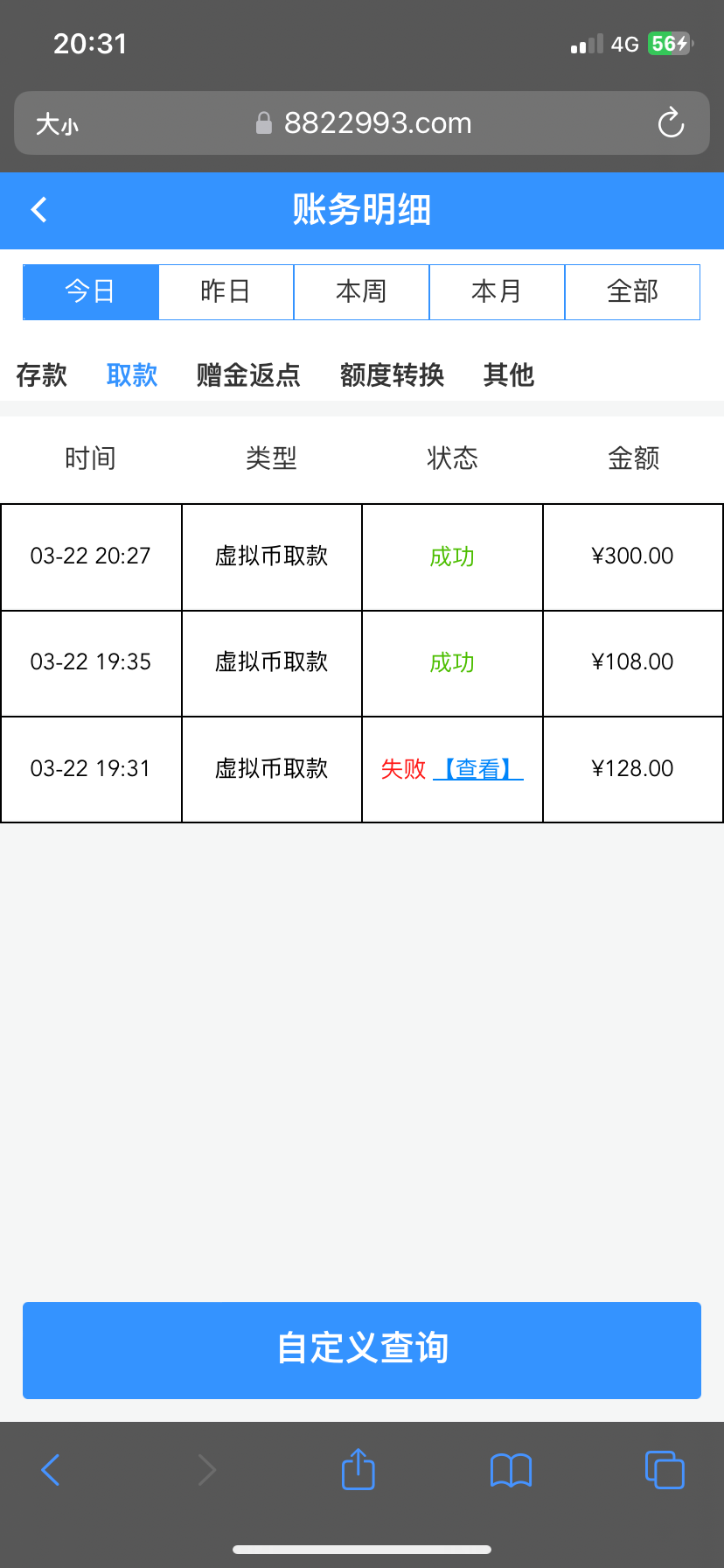Viewport: 724px width, 1568px height.
Task: Go to the previous page in Safari
Action: pyautogui.click(x=51, y=1470)
